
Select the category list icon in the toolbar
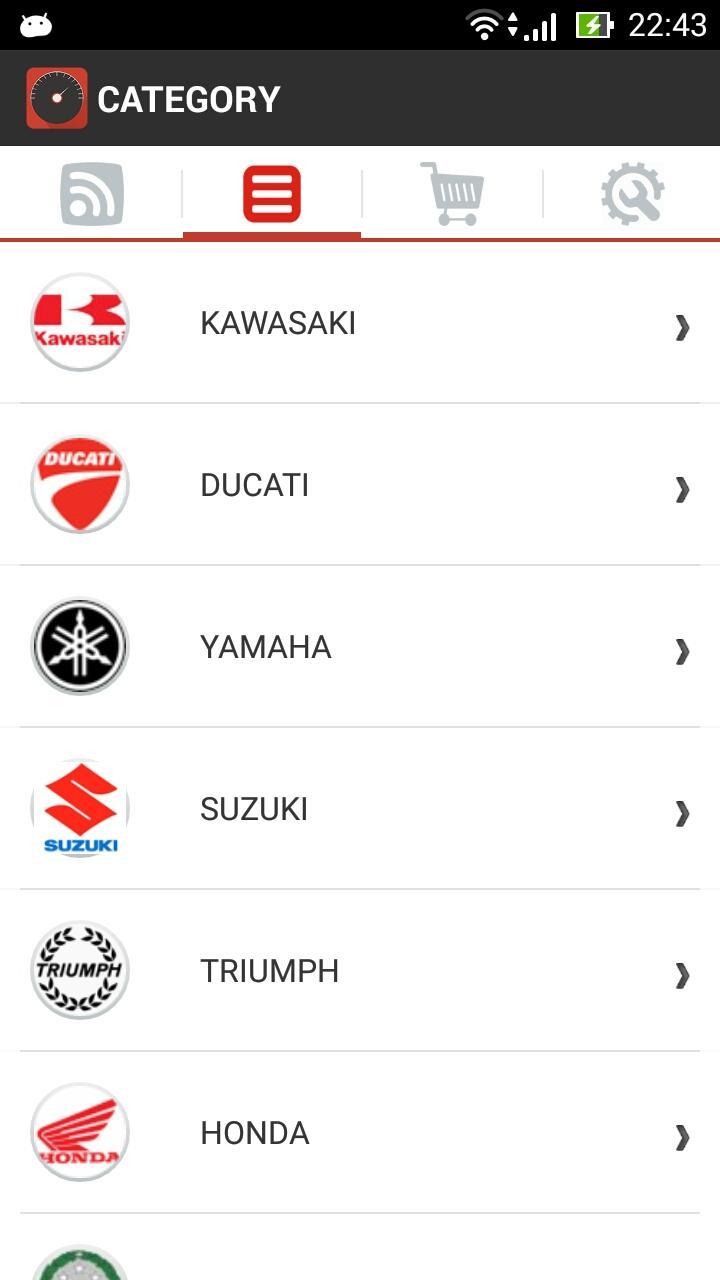(270, 195)
